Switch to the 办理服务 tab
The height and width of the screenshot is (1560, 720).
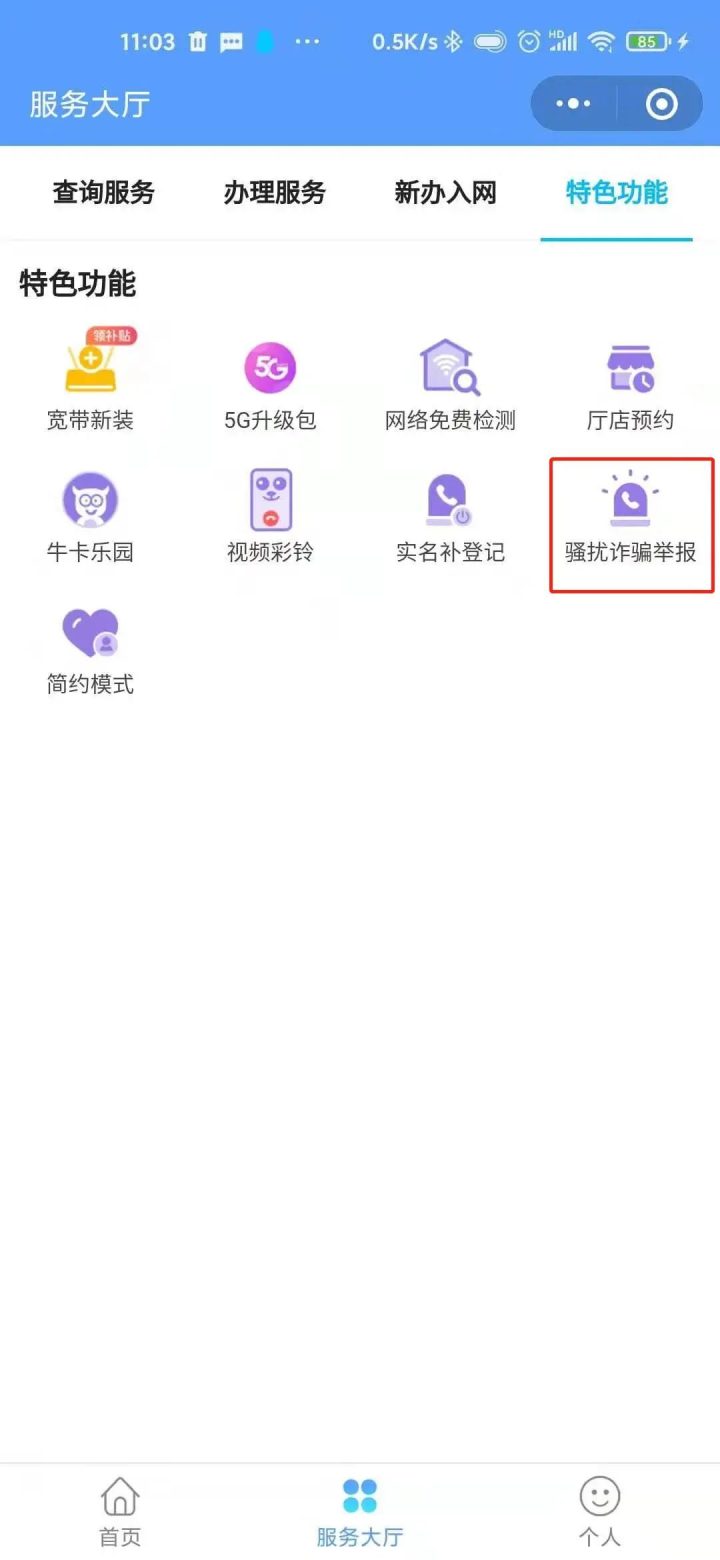[275, 192]
